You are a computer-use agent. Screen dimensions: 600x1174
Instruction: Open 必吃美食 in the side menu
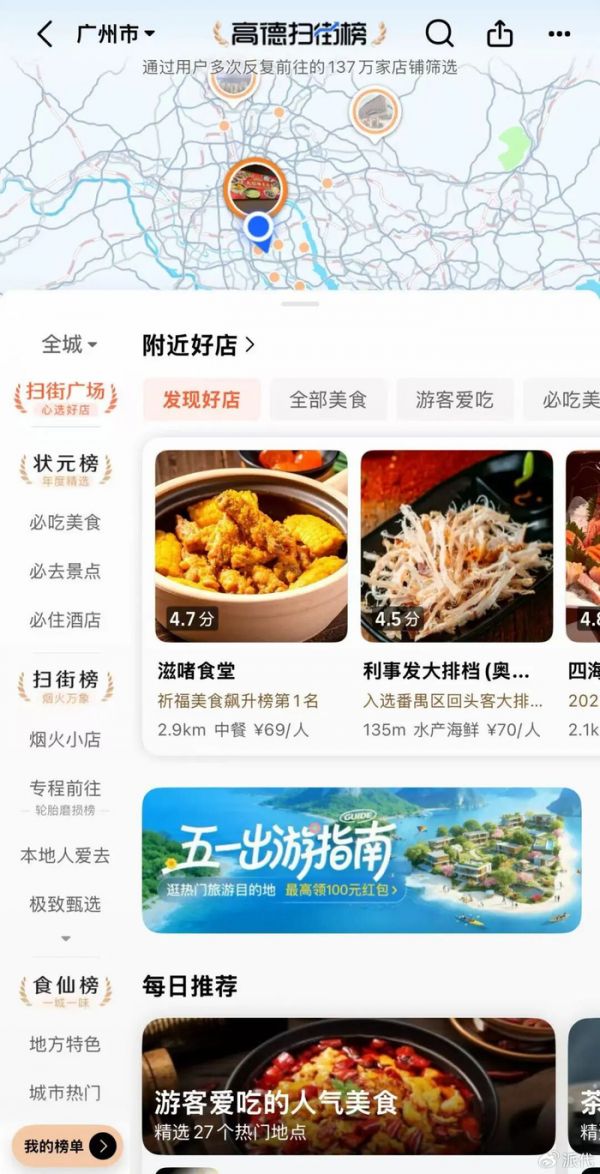coord(65,522)
